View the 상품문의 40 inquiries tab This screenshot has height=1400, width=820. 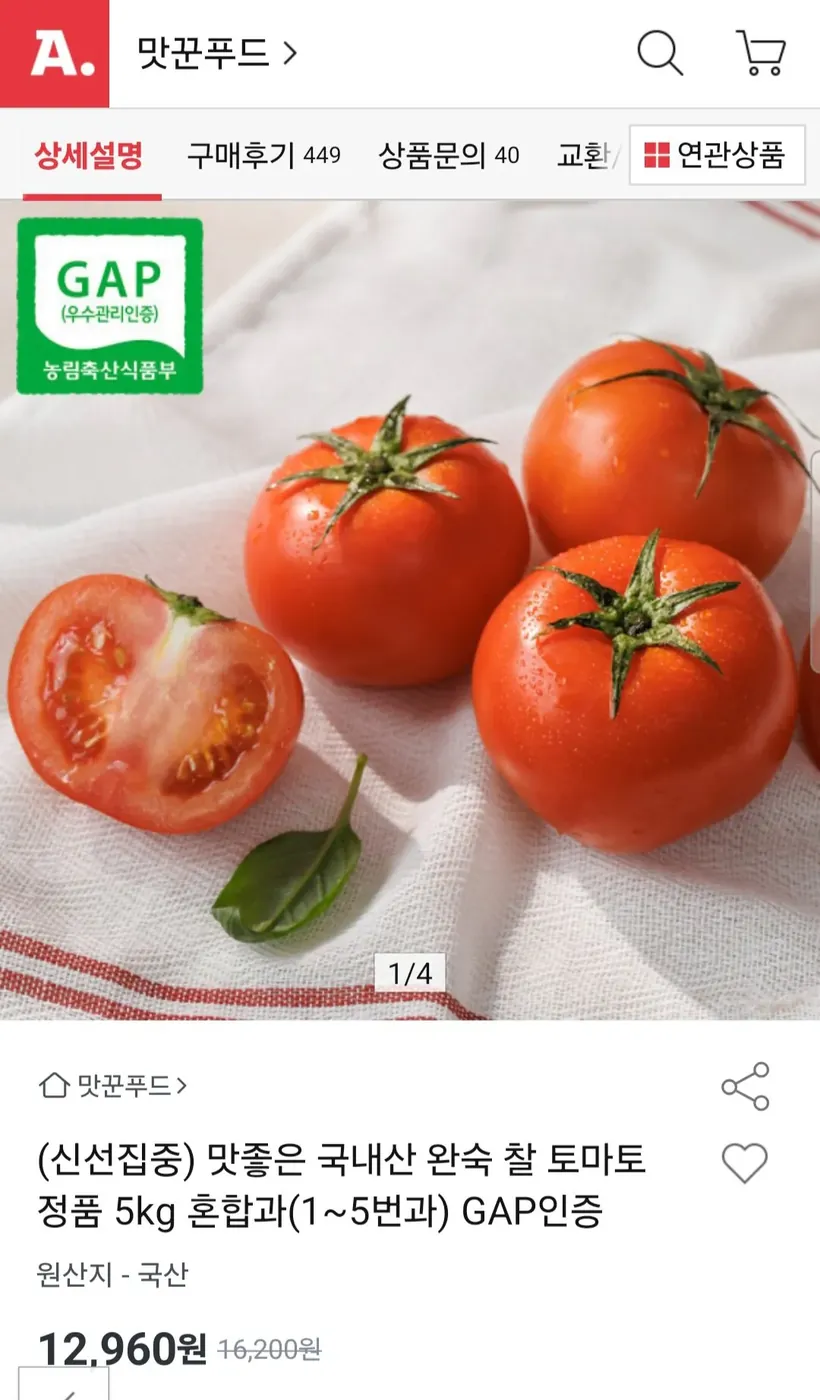[x=446, y=156]
